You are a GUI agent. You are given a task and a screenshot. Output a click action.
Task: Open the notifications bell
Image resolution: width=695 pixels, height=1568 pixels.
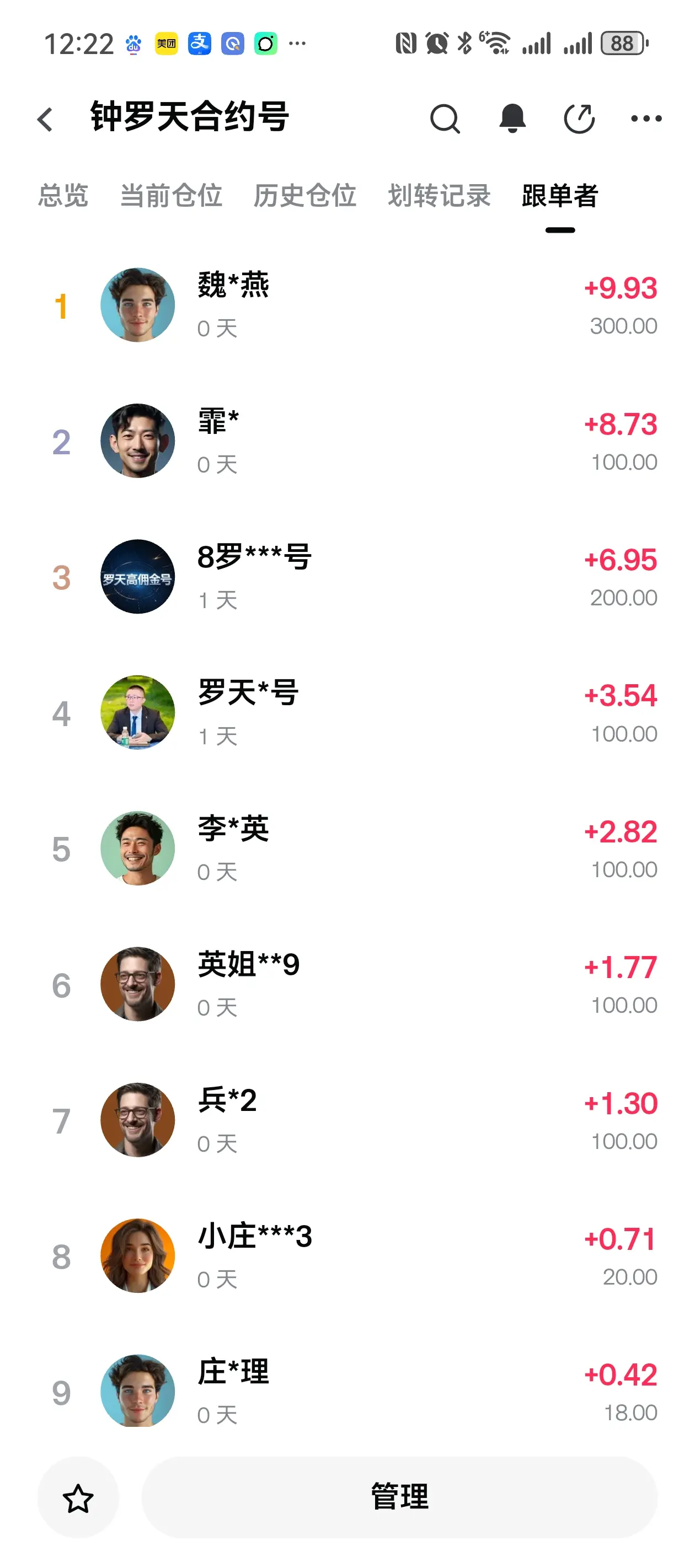click(512, 118)
